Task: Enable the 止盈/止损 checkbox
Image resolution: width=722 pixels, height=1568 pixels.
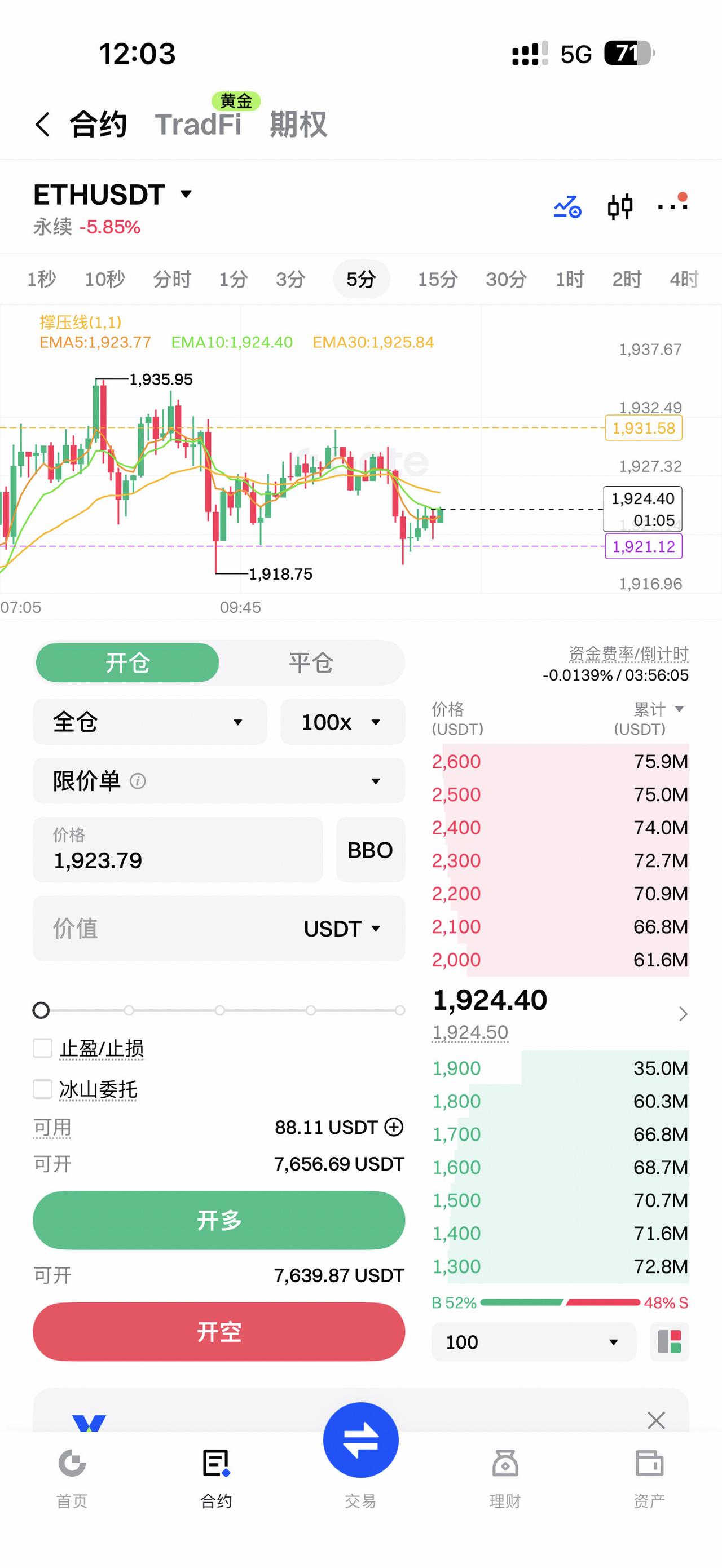Action: tap(42, 1048)
